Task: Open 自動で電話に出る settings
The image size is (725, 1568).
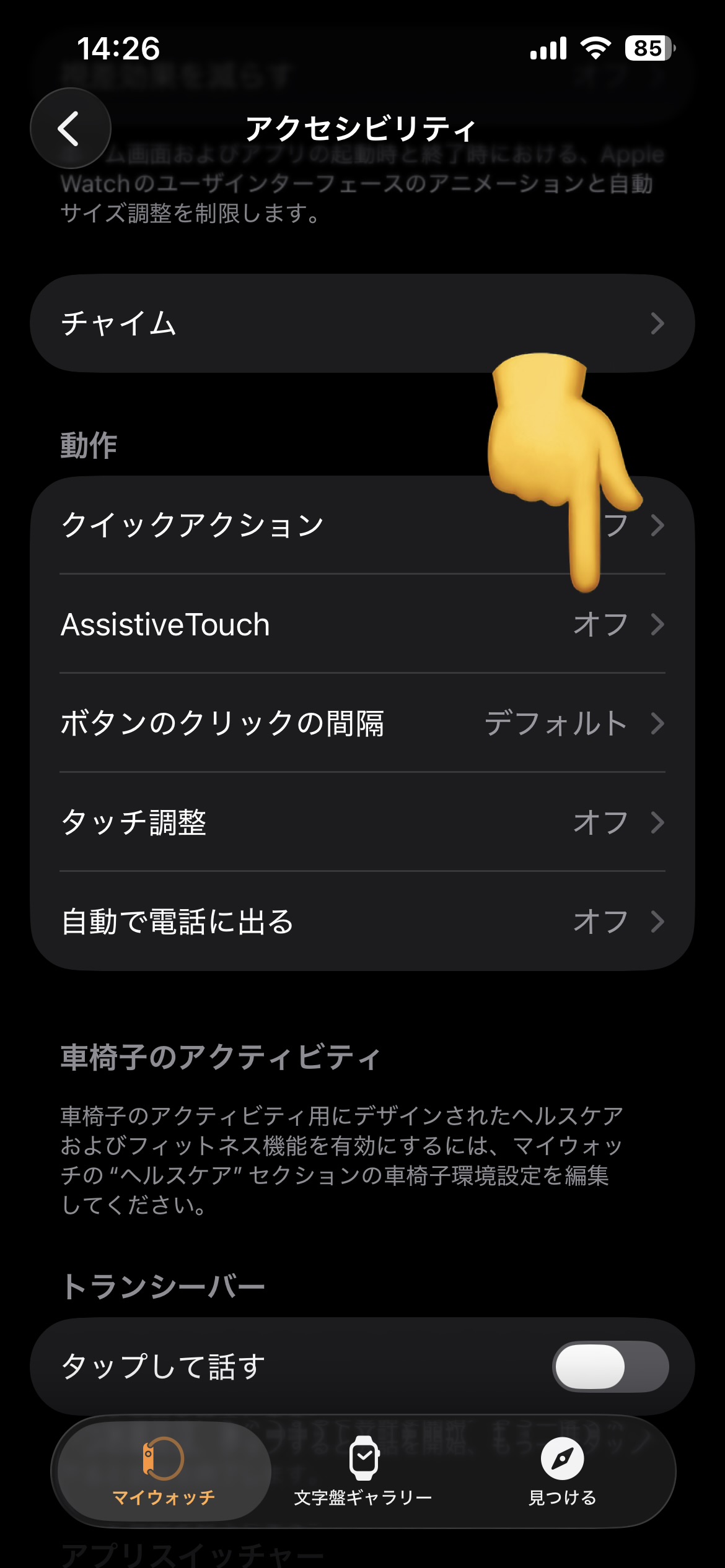Action: click(x=362, y=921)
